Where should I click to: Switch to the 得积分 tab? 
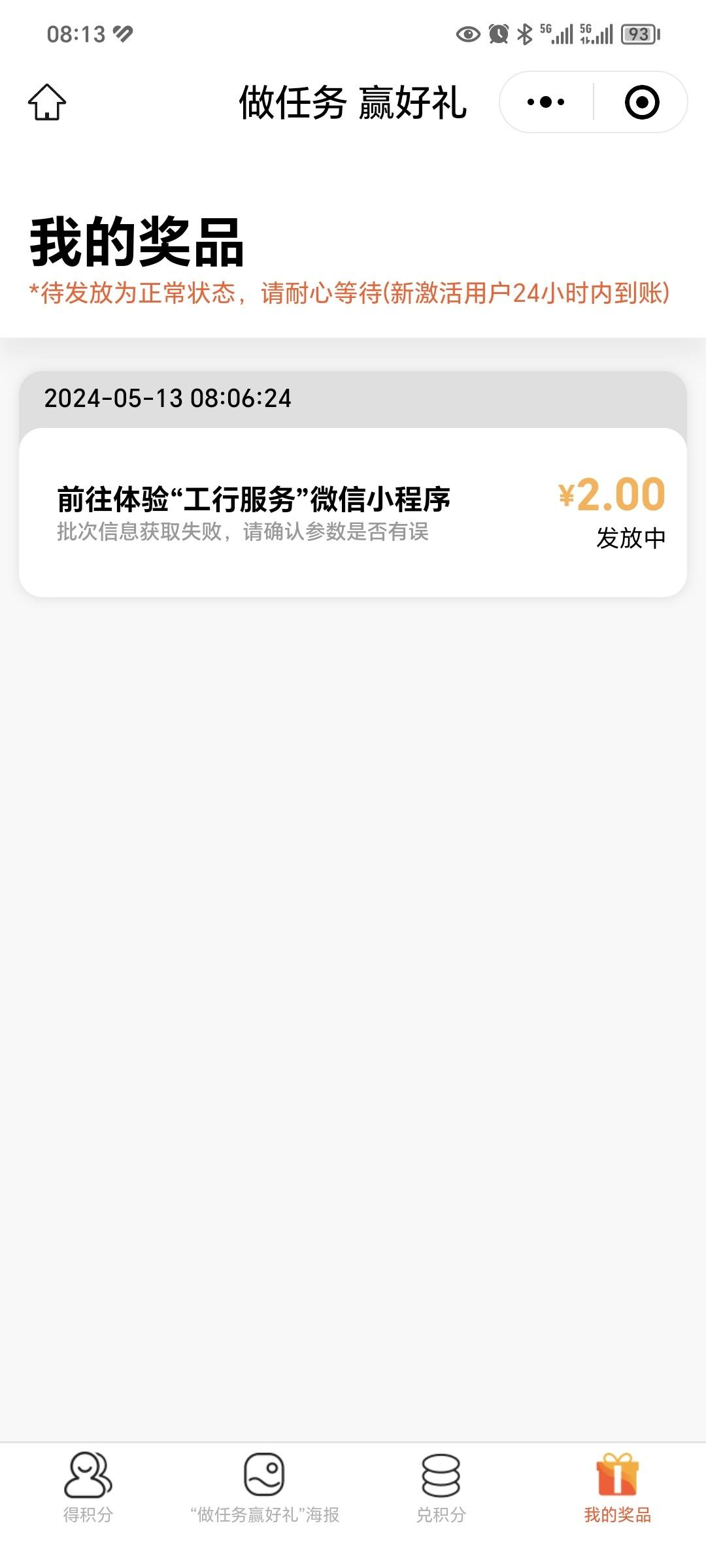[88, 1488]
